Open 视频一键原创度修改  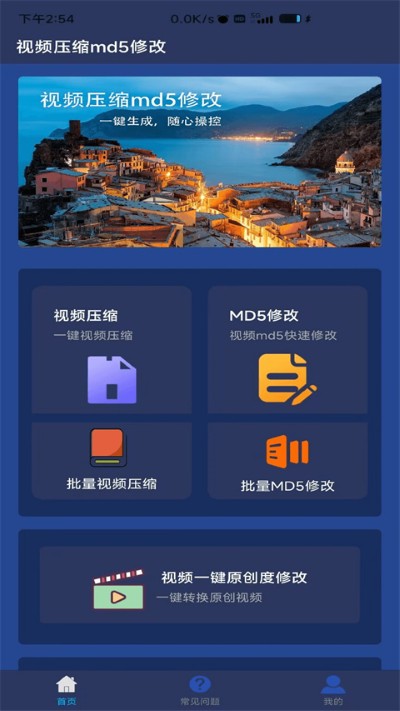pos(200,584)
